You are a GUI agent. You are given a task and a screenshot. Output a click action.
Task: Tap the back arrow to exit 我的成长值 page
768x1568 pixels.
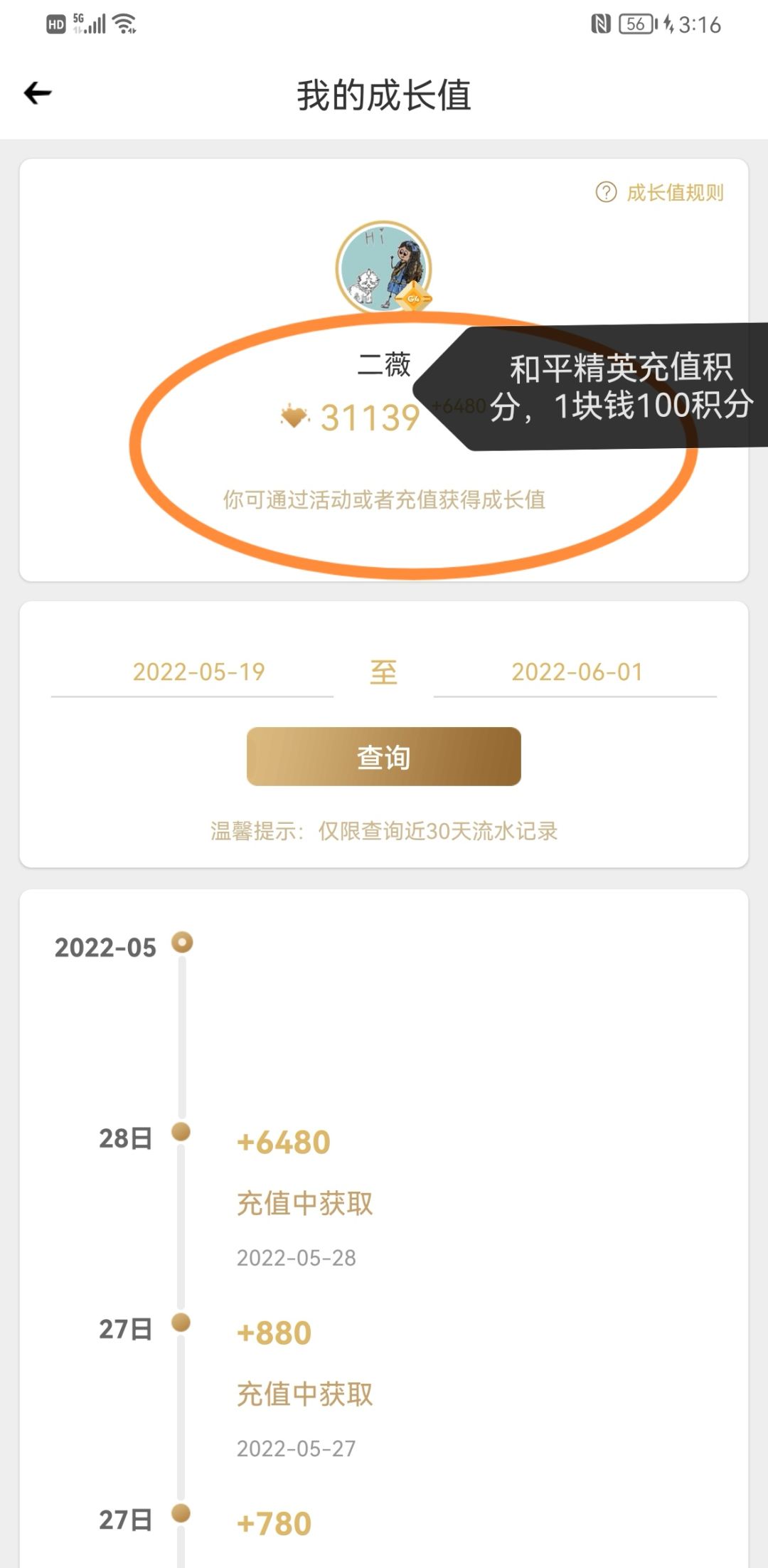coord(37,92)
